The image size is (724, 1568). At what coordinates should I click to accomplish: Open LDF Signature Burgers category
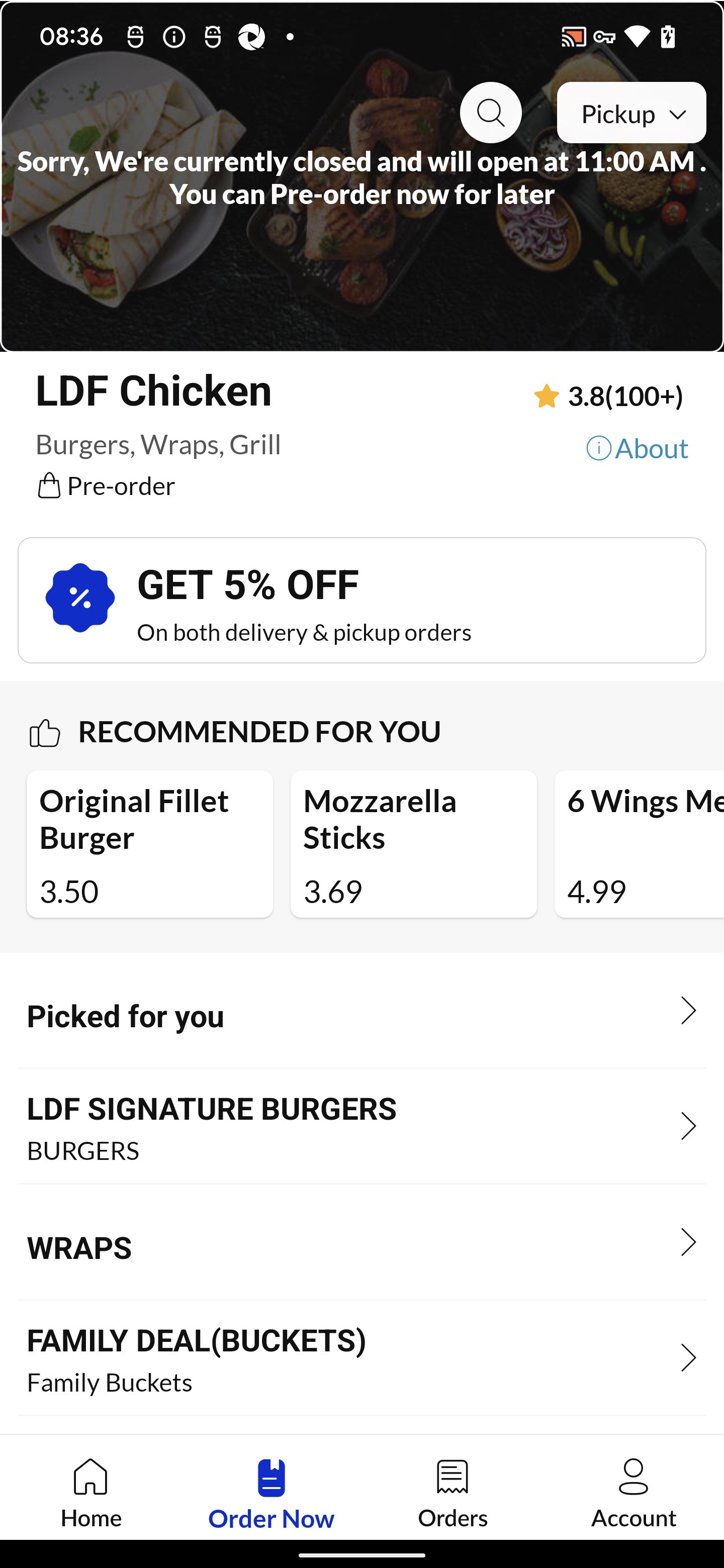pos(361,1127)
